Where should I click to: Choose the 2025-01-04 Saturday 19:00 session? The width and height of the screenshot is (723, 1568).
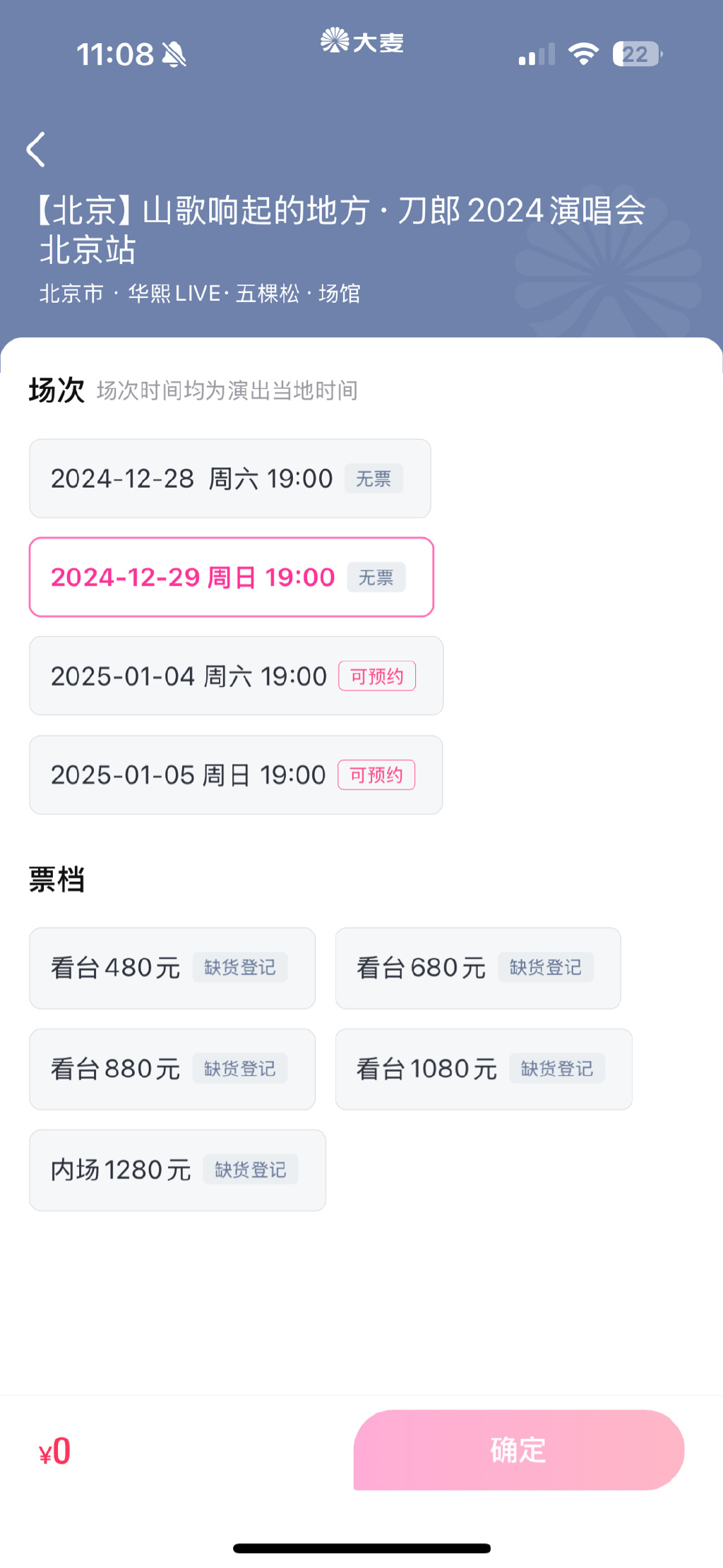[237, 676]
